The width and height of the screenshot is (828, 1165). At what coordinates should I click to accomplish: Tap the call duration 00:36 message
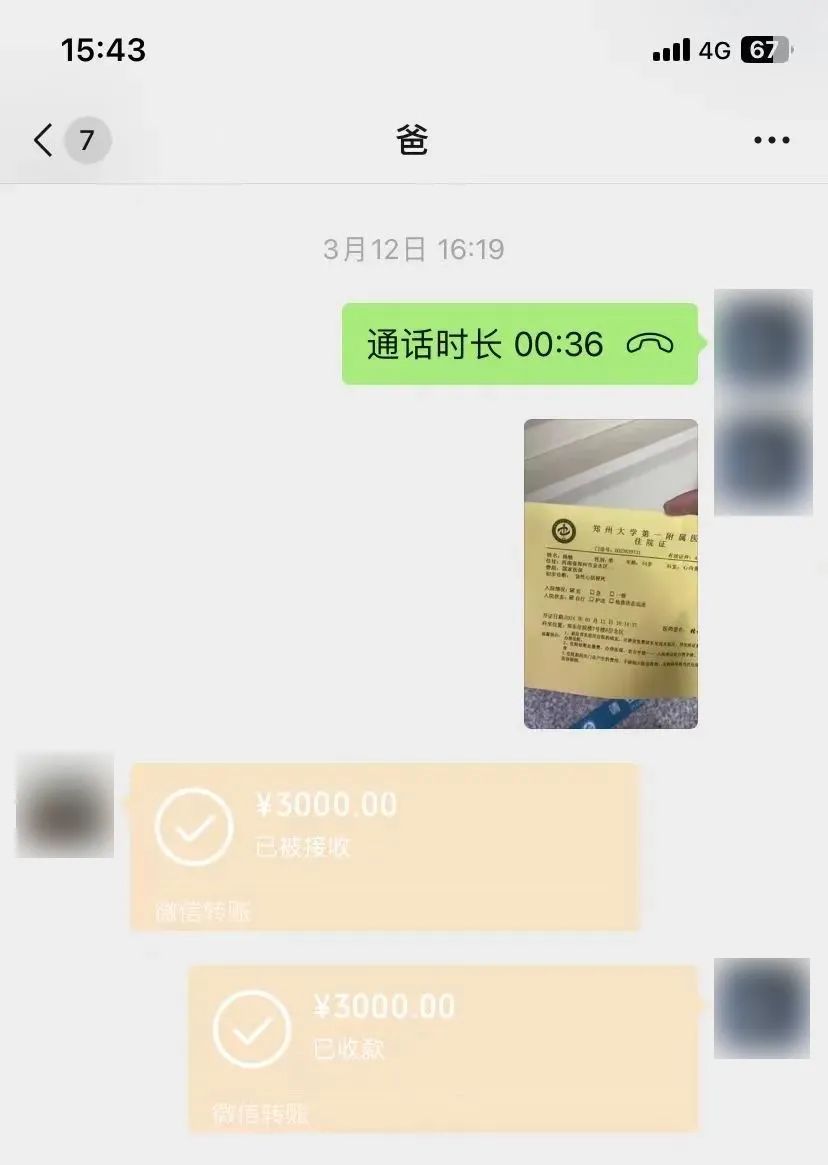(x=519, y=345)
